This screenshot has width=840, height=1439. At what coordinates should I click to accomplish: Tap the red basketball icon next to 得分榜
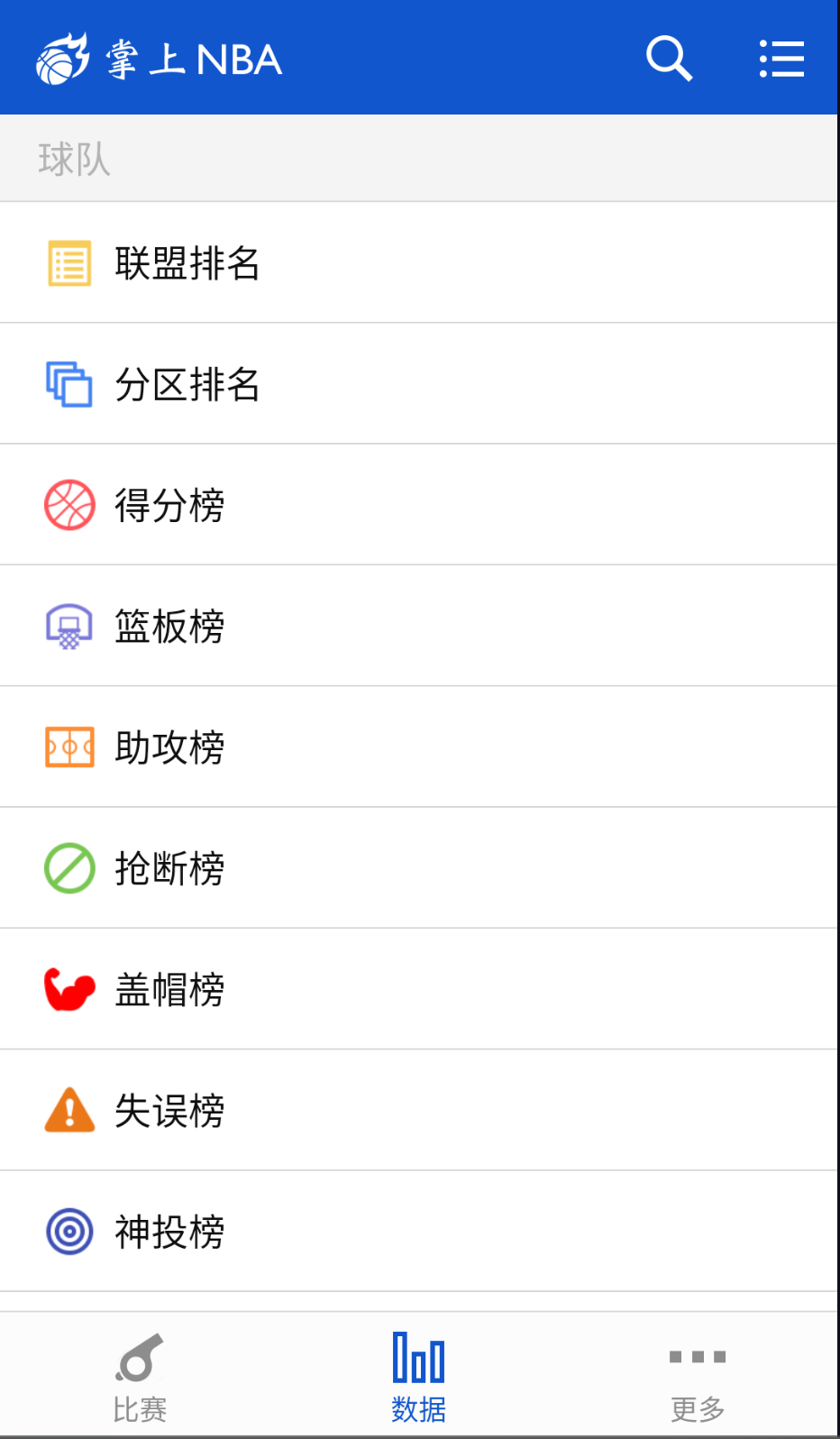(x=68, y=505)
